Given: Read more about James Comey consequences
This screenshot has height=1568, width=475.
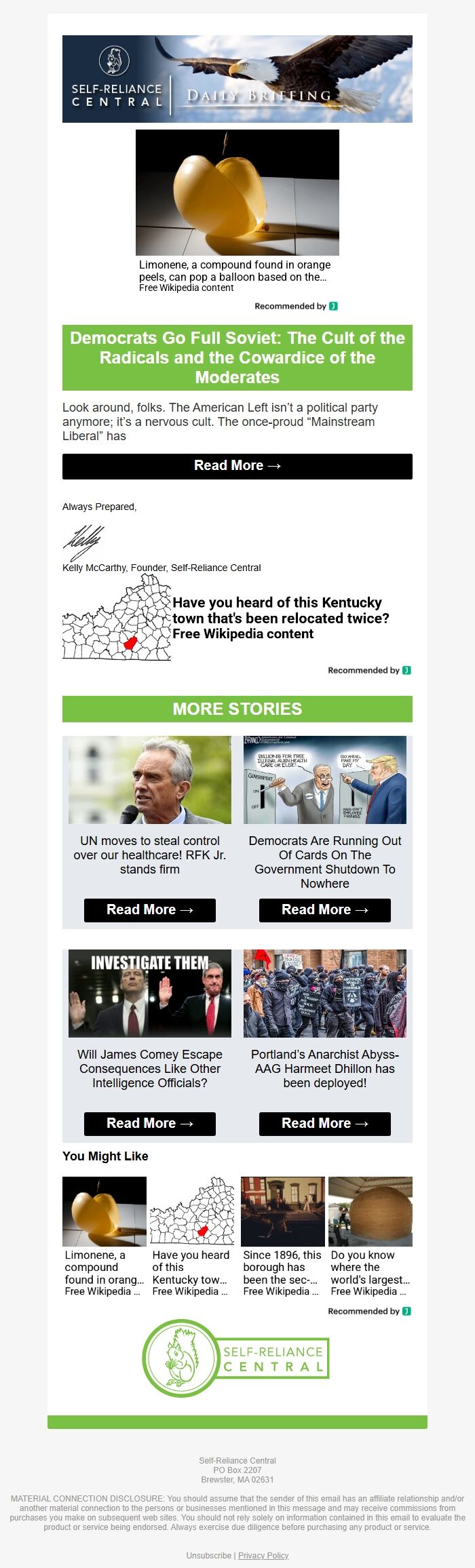Looking at the screenshot, I should point(150,1124).
